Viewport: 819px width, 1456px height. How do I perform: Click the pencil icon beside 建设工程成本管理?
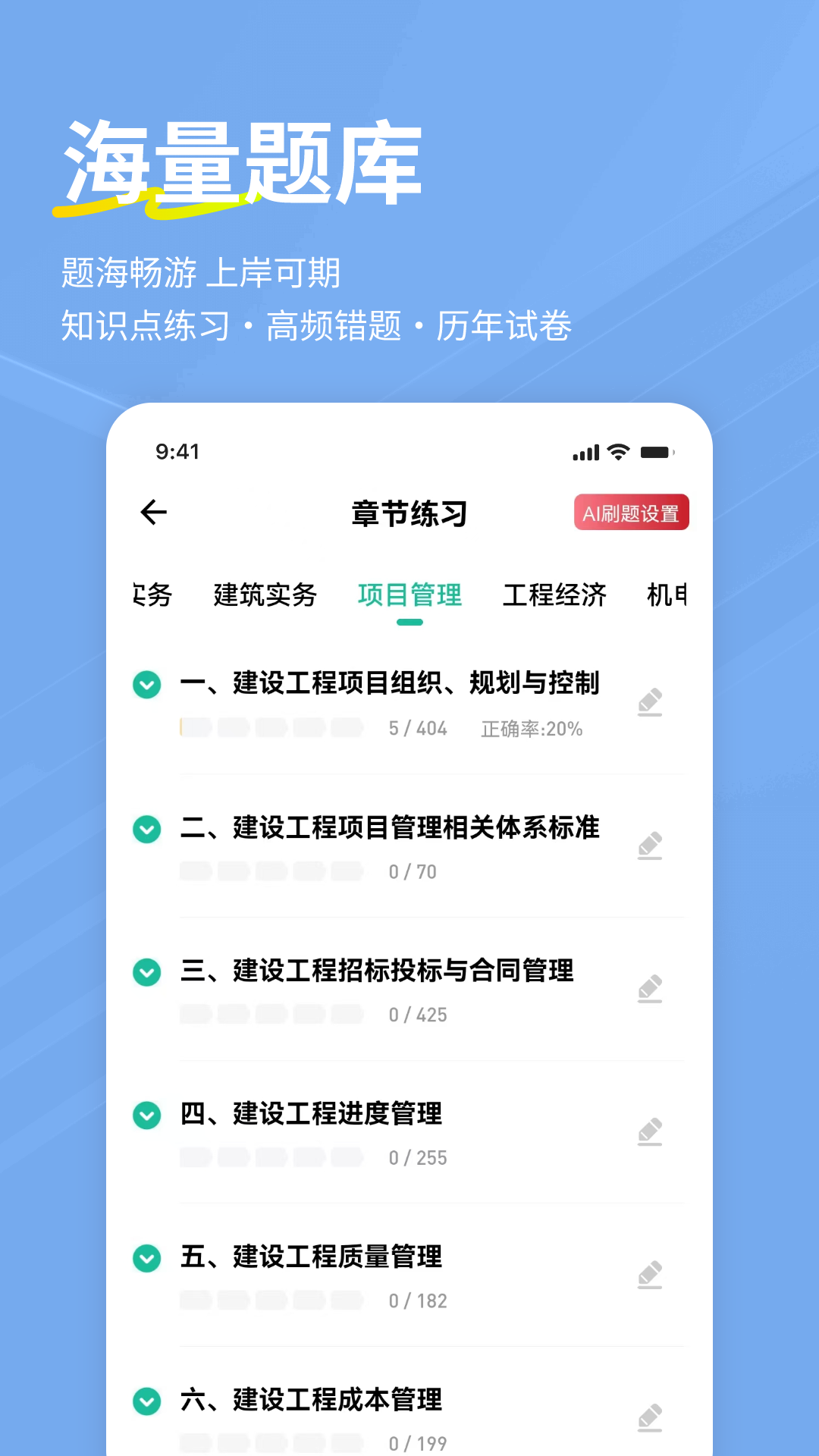(651, 1418)
